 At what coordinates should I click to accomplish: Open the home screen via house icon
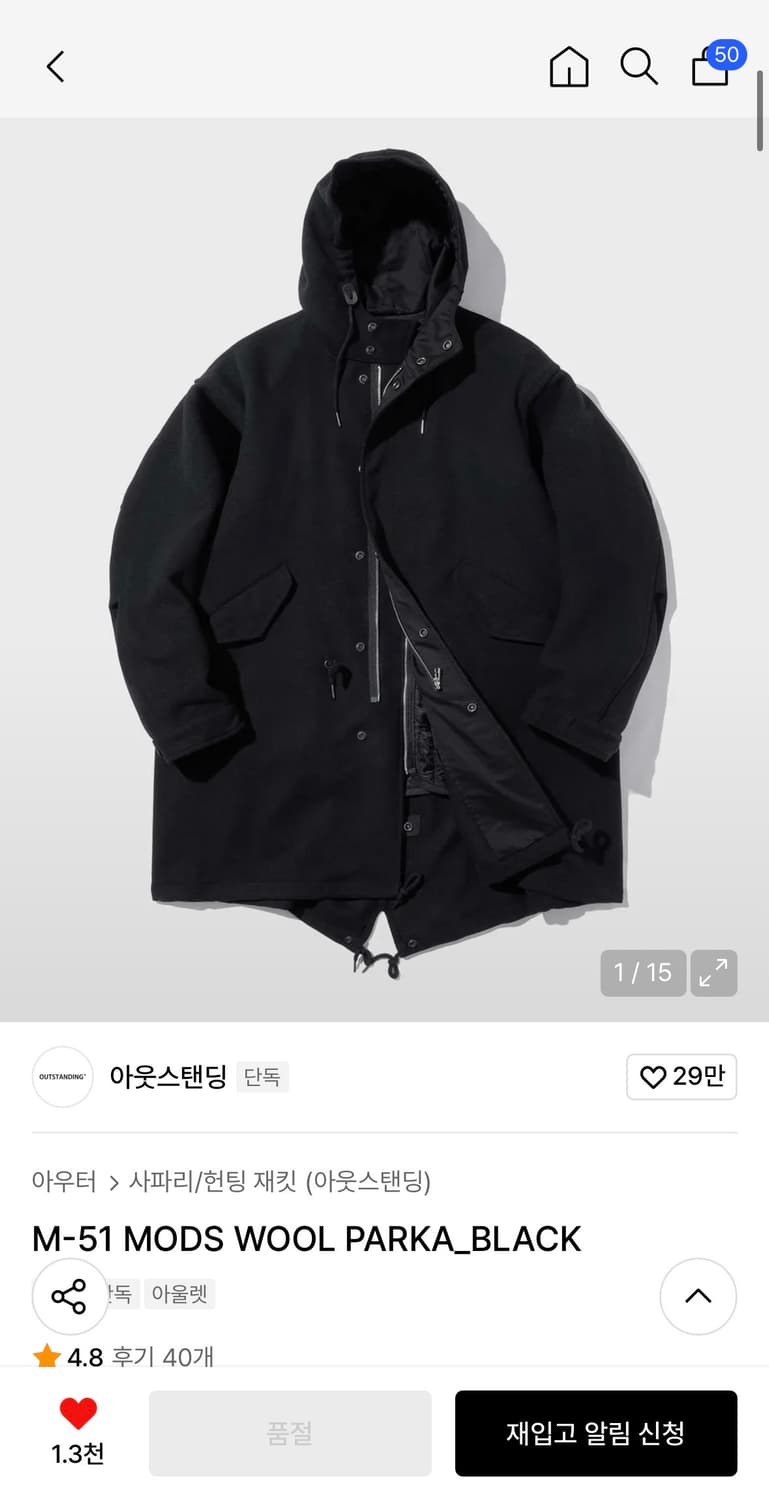[x=568, y=67]
